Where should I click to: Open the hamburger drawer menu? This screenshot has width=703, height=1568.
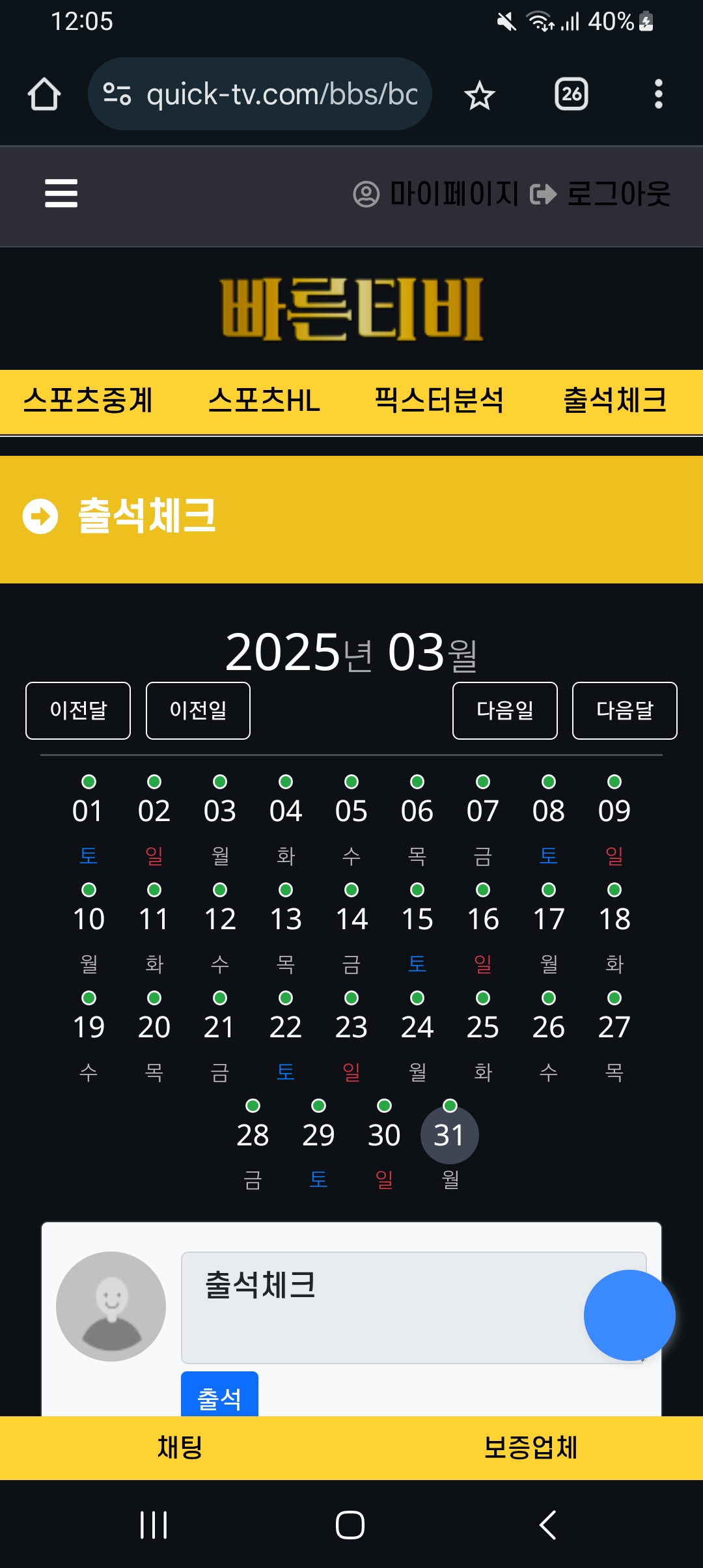(61, 193)
